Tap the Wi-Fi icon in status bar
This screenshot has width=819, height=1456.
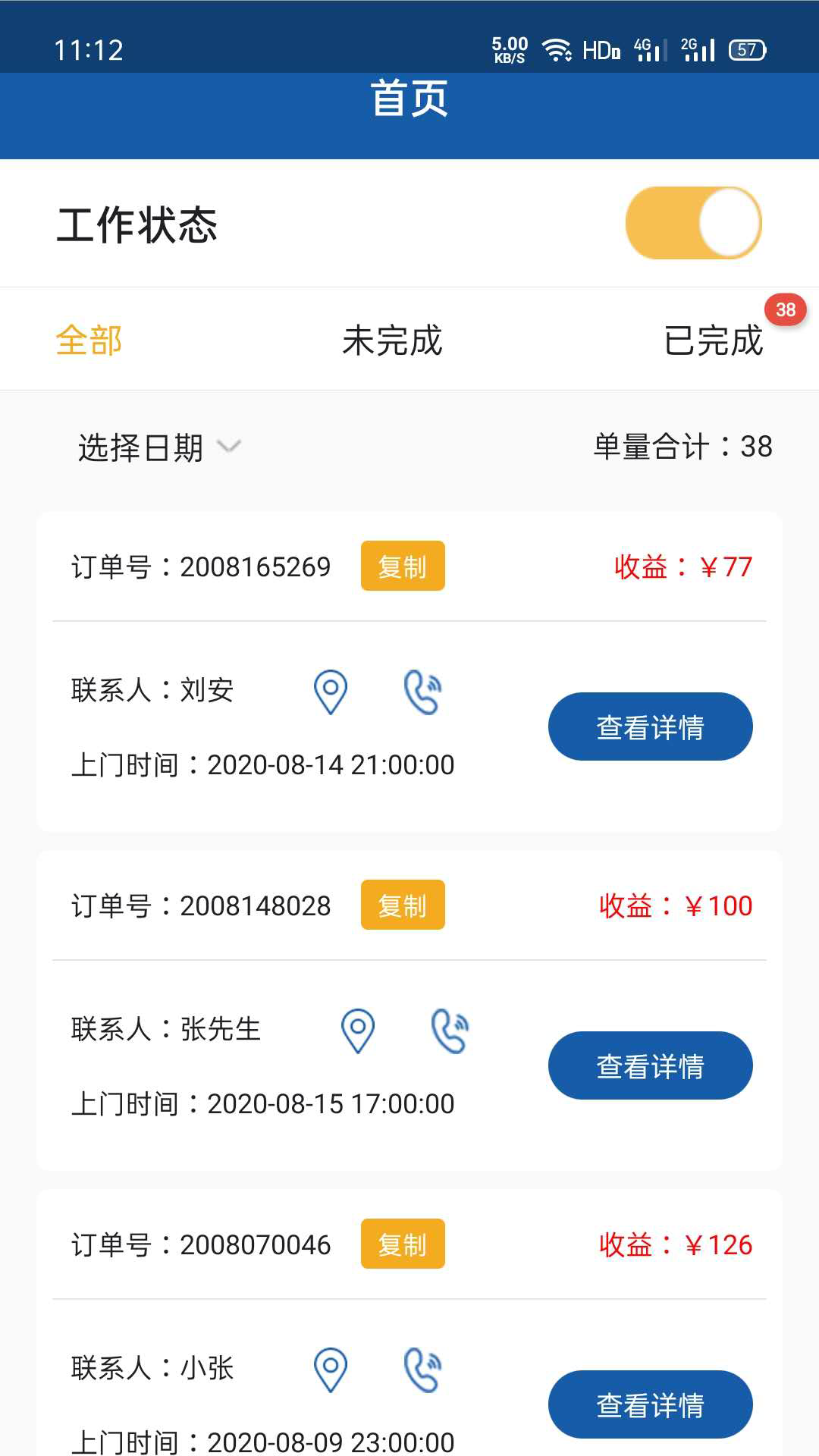(x=559, y=49)
